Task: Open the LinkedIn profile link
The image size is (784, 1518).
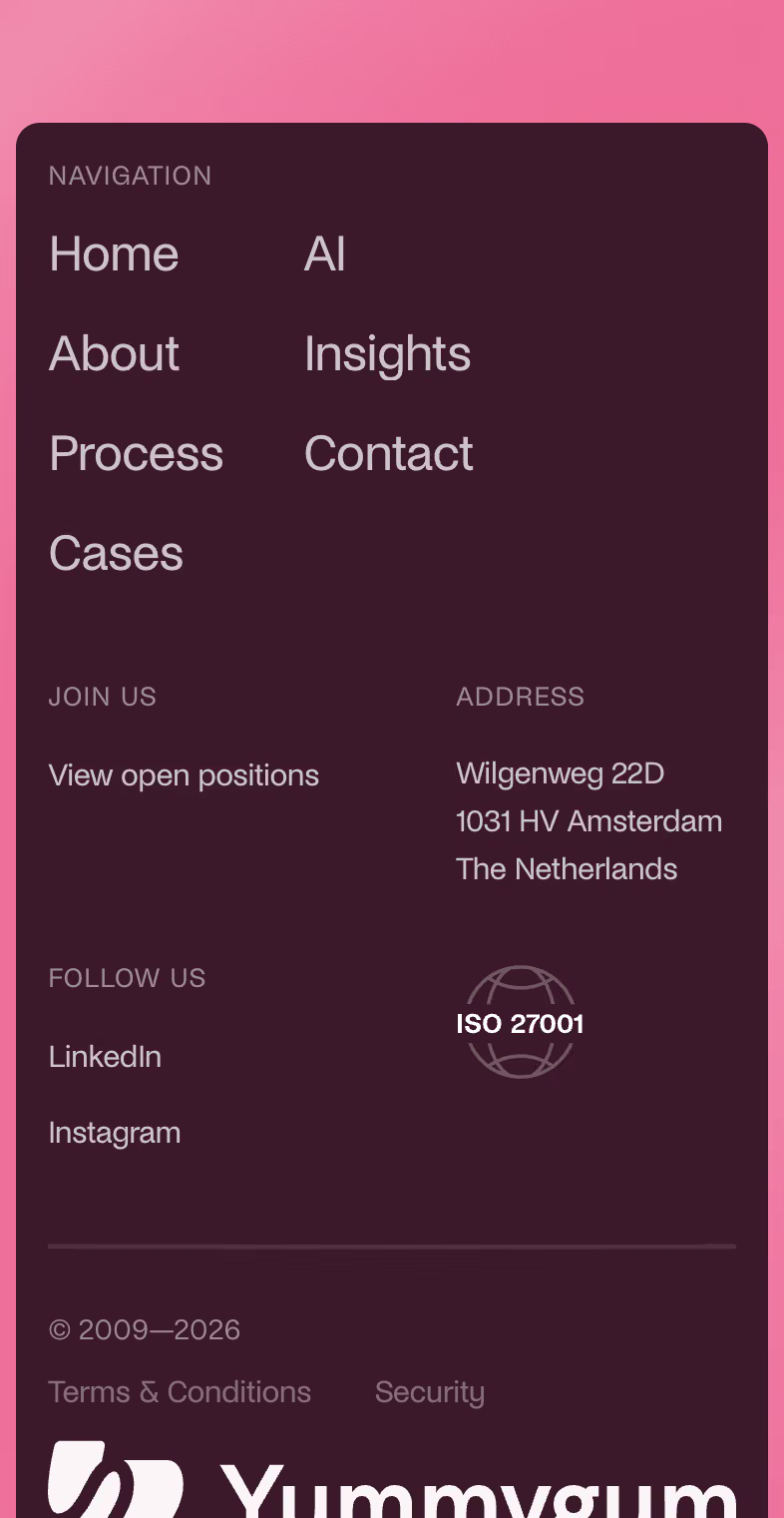Action: pyautogui.click(x=105, y=1056)
